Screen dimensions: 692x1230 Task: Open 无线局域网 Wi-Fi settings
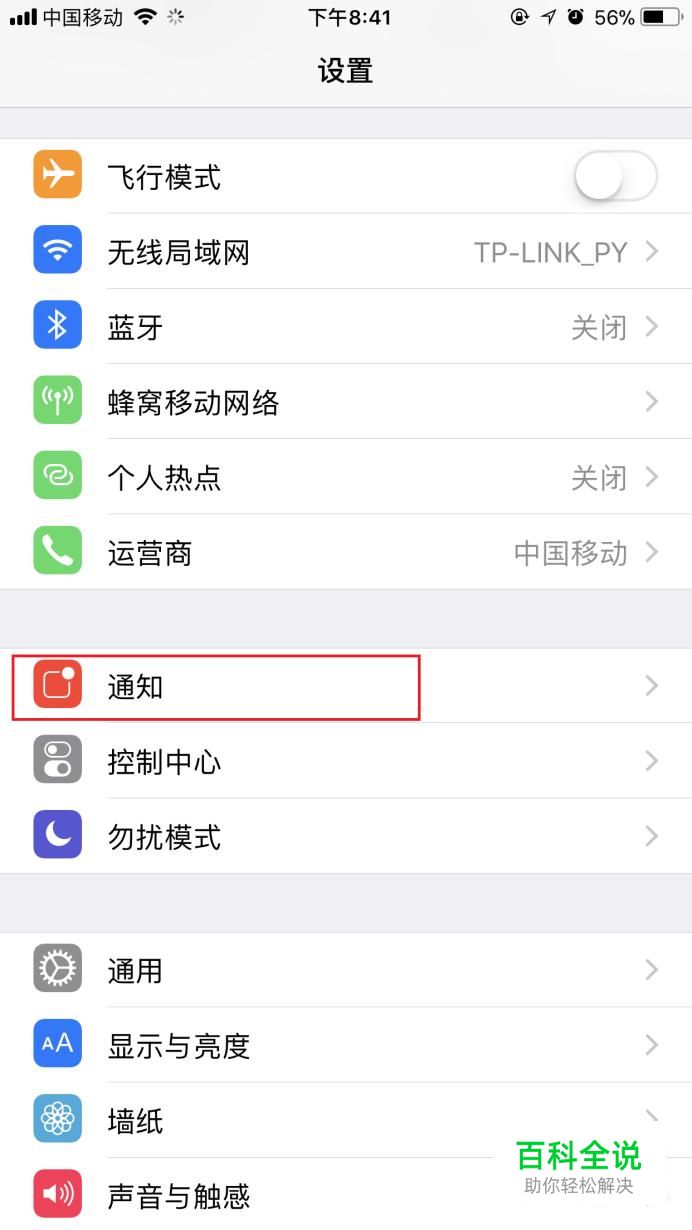(x=345, y=252)
